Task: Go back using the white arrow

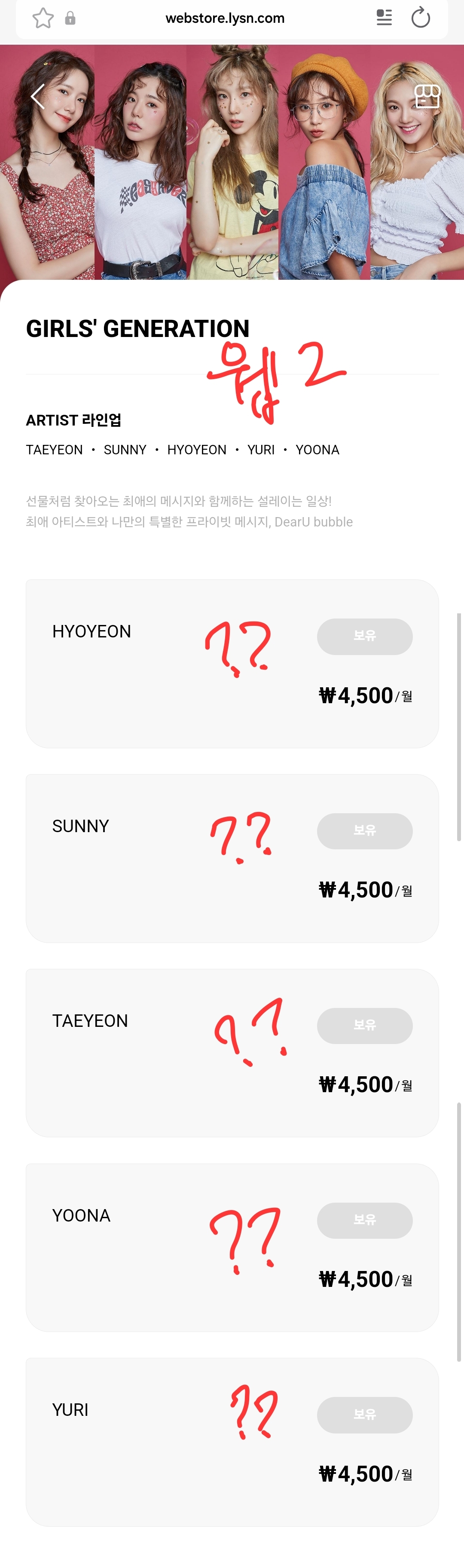Action: 38,96
